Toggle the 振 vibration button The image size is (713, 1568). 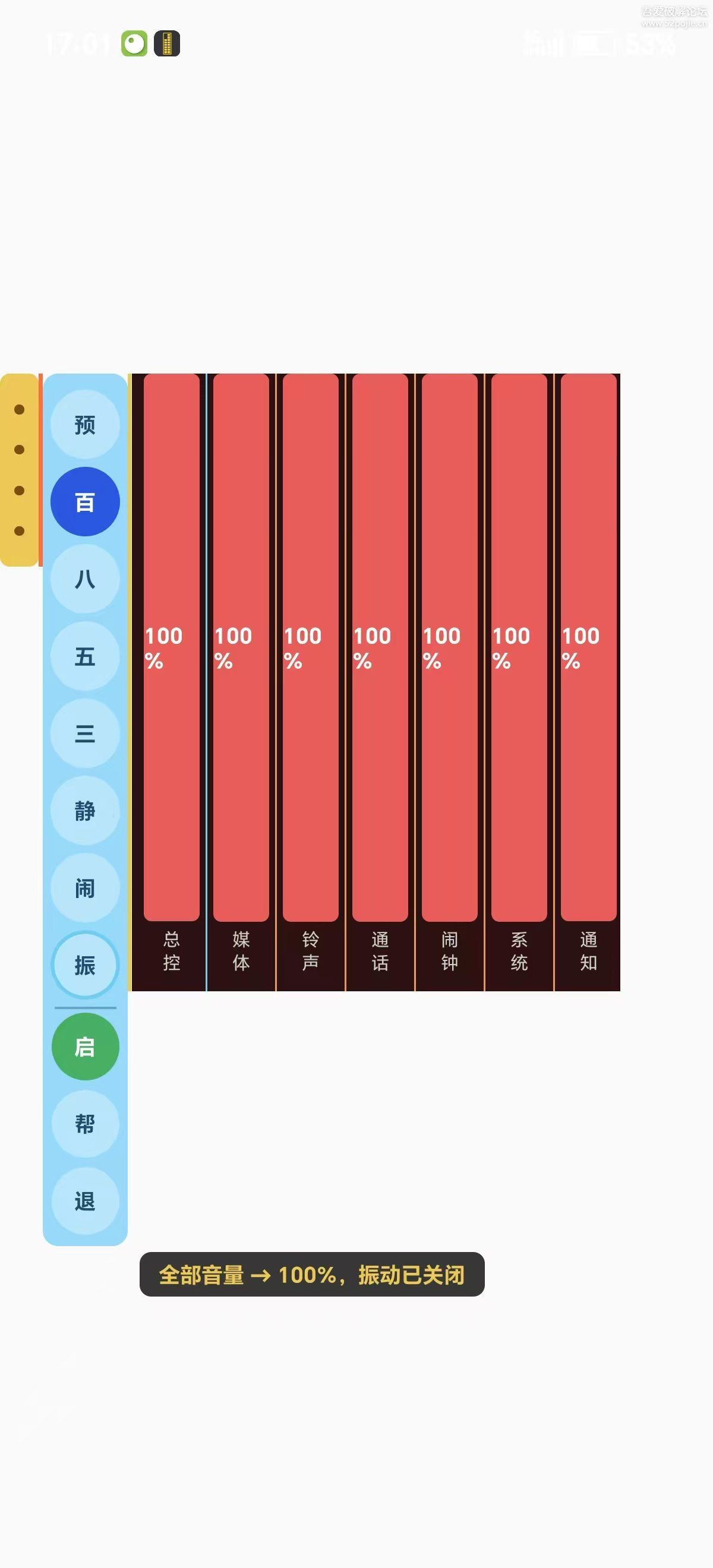tap(84, 965)
